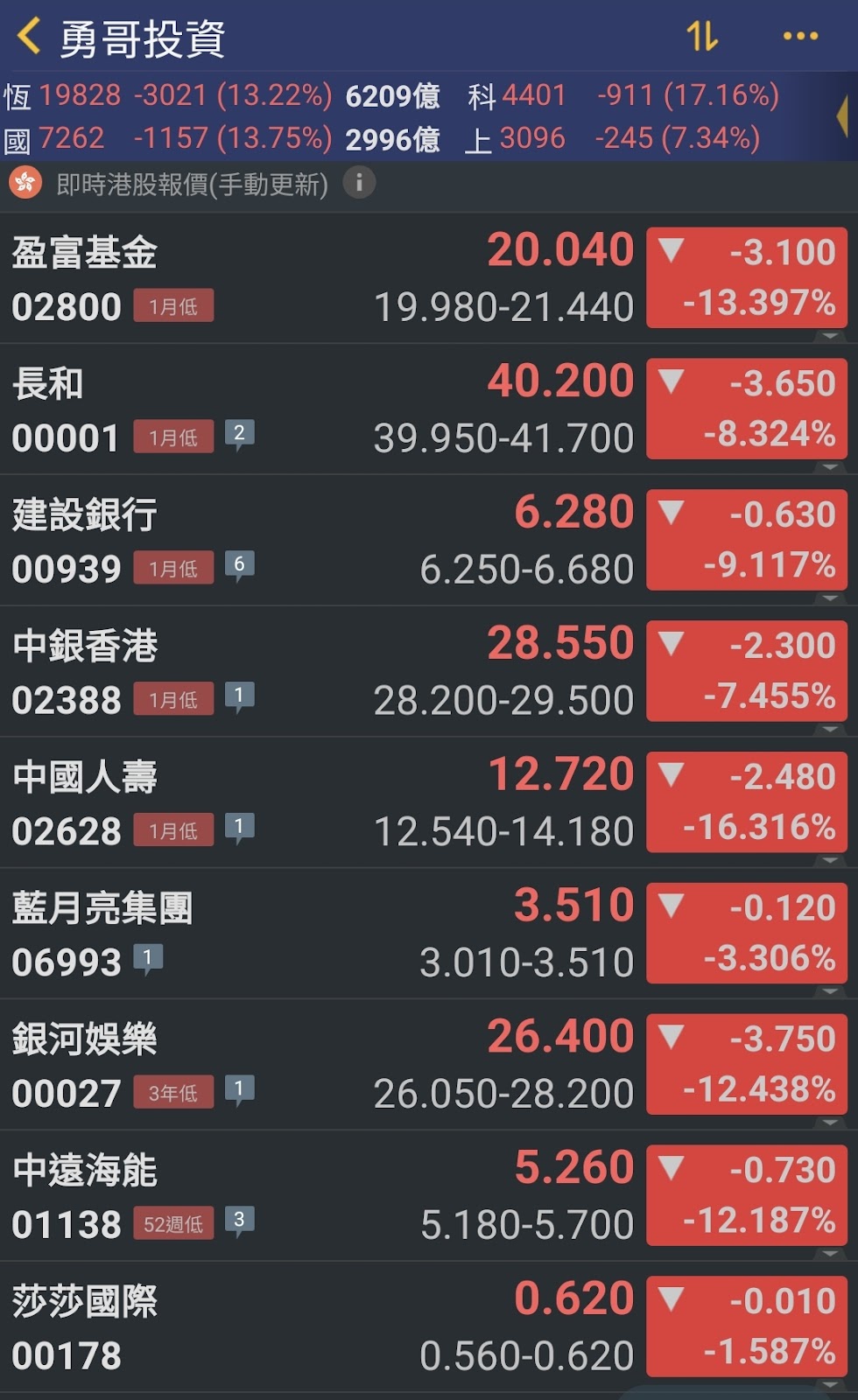View the 3 notes on 中遠海能
Screen dimensions: 858x1400
coord(239,1221)
